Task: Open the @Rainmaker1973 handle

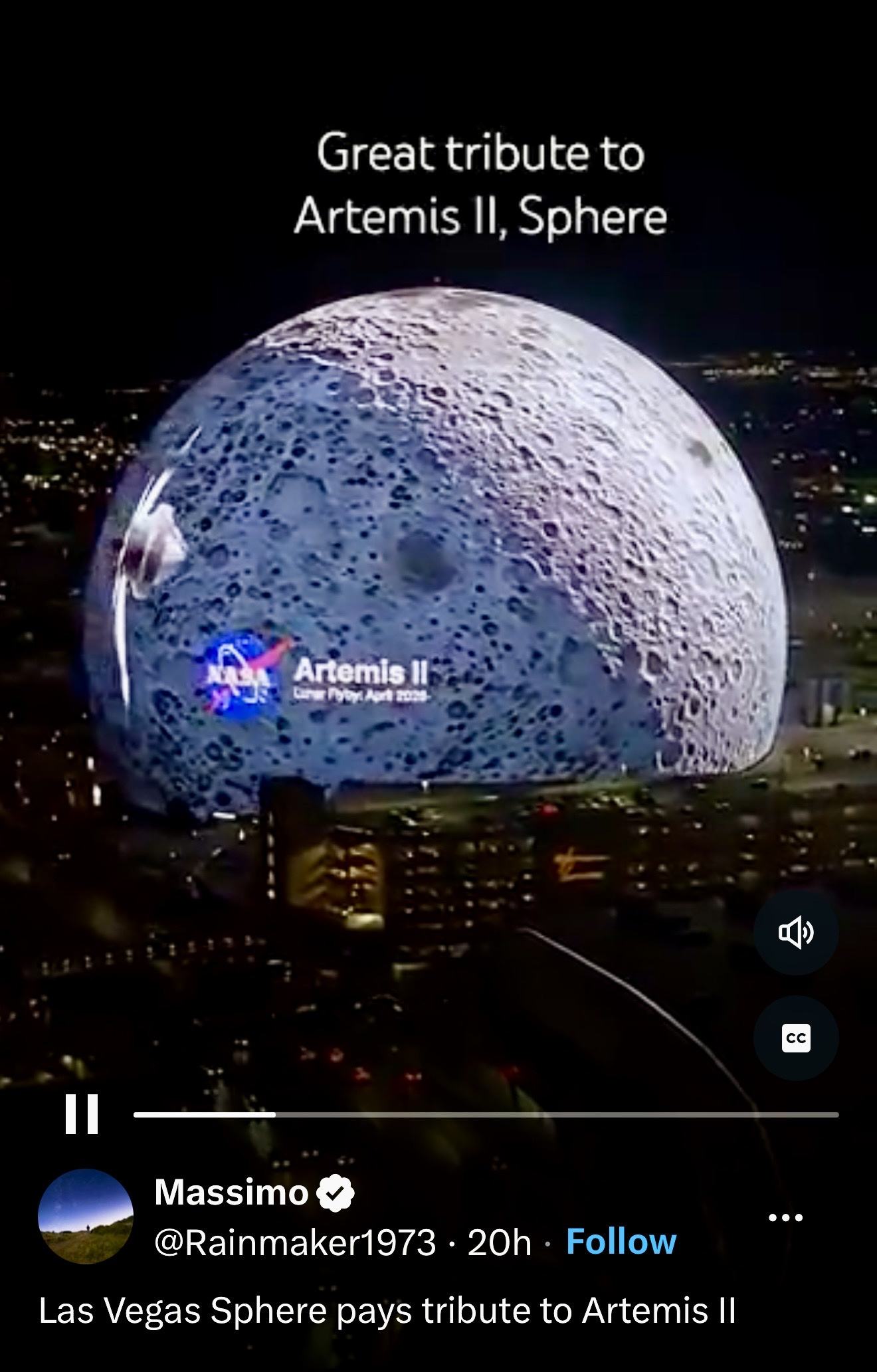Action: tap(295, 1242)
